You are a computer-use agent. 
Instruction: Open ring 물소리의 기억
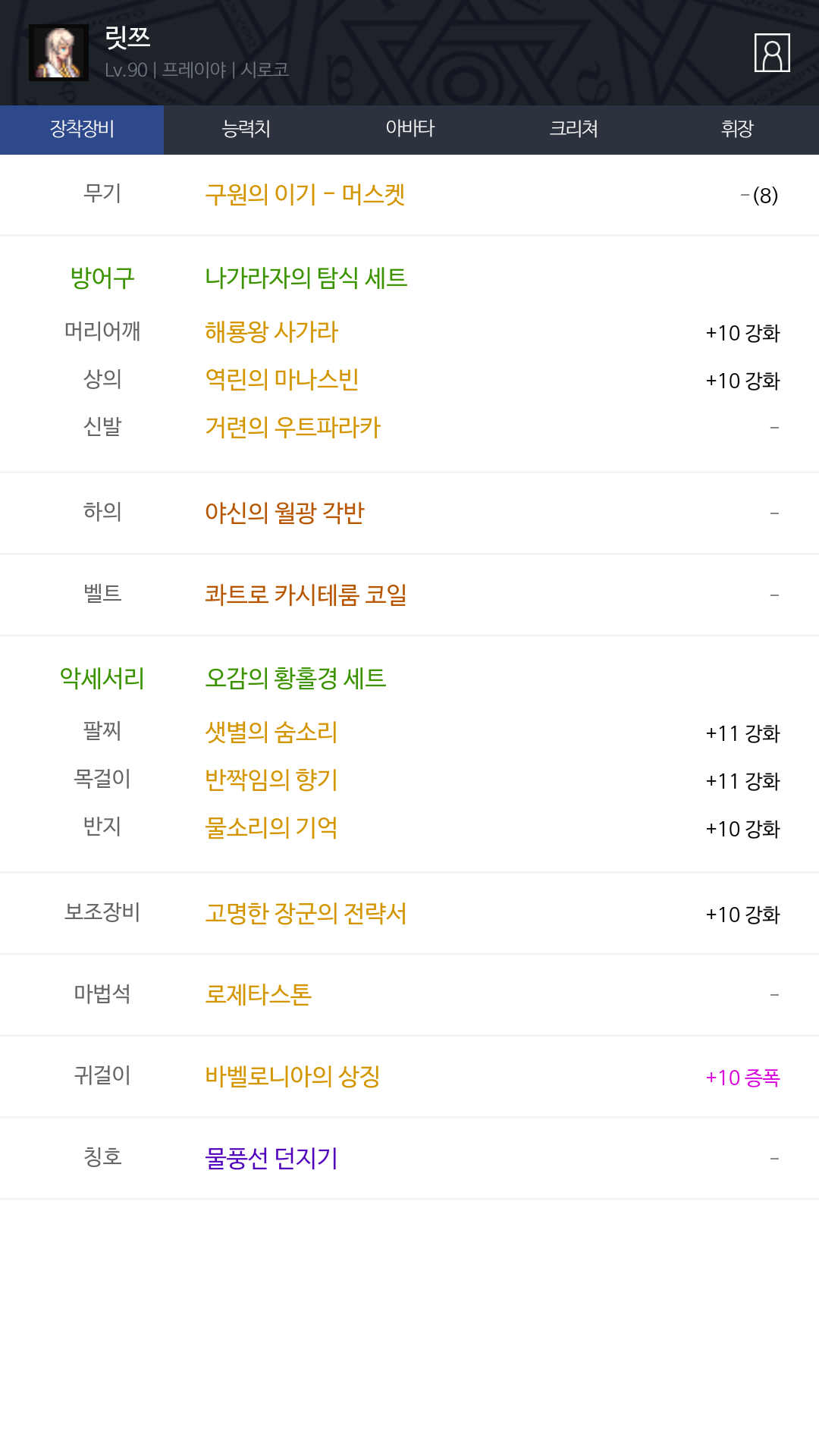pyautogui.click(x=271, y=828)
